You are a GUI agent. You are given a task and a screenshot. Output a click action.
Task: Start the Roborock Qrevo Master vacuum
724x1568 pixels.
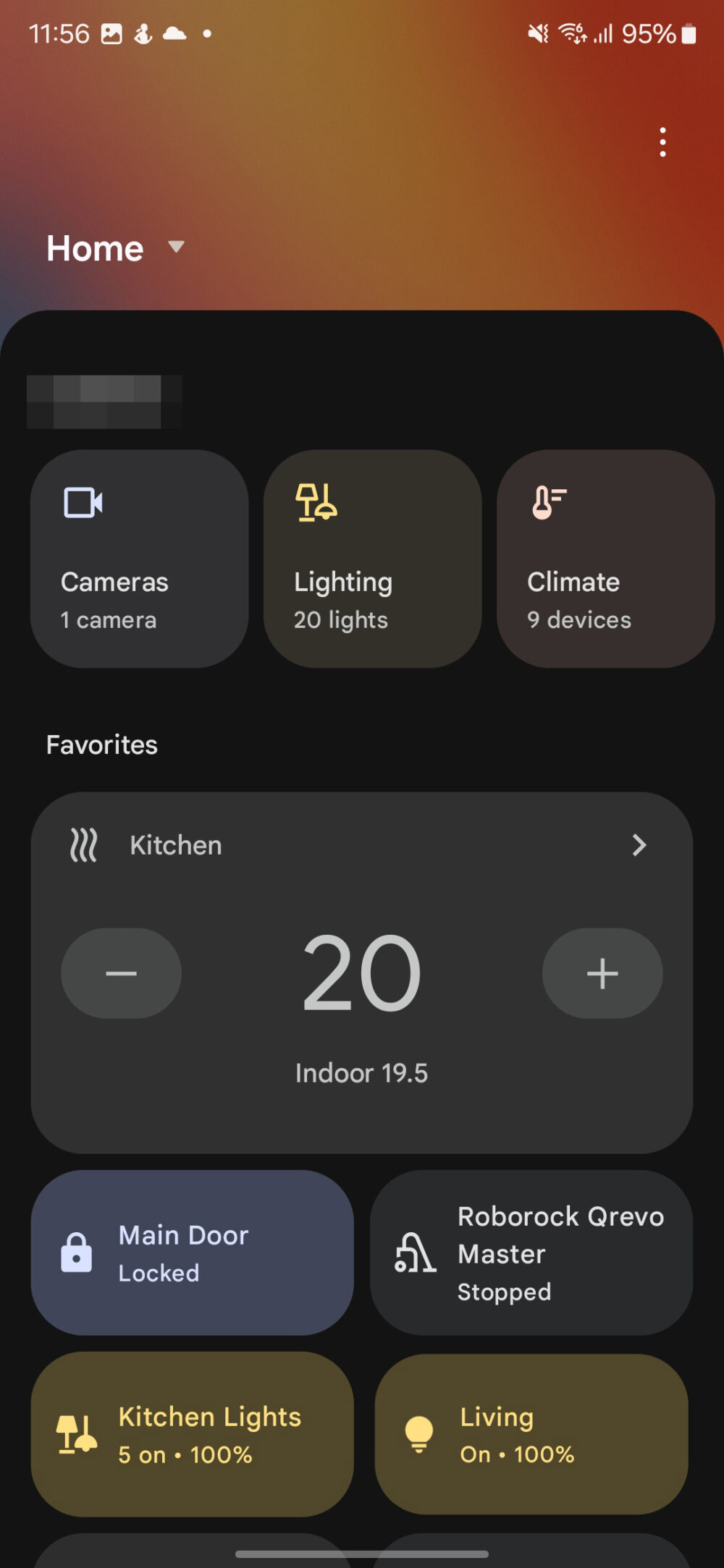click(x=531, y=1253)
